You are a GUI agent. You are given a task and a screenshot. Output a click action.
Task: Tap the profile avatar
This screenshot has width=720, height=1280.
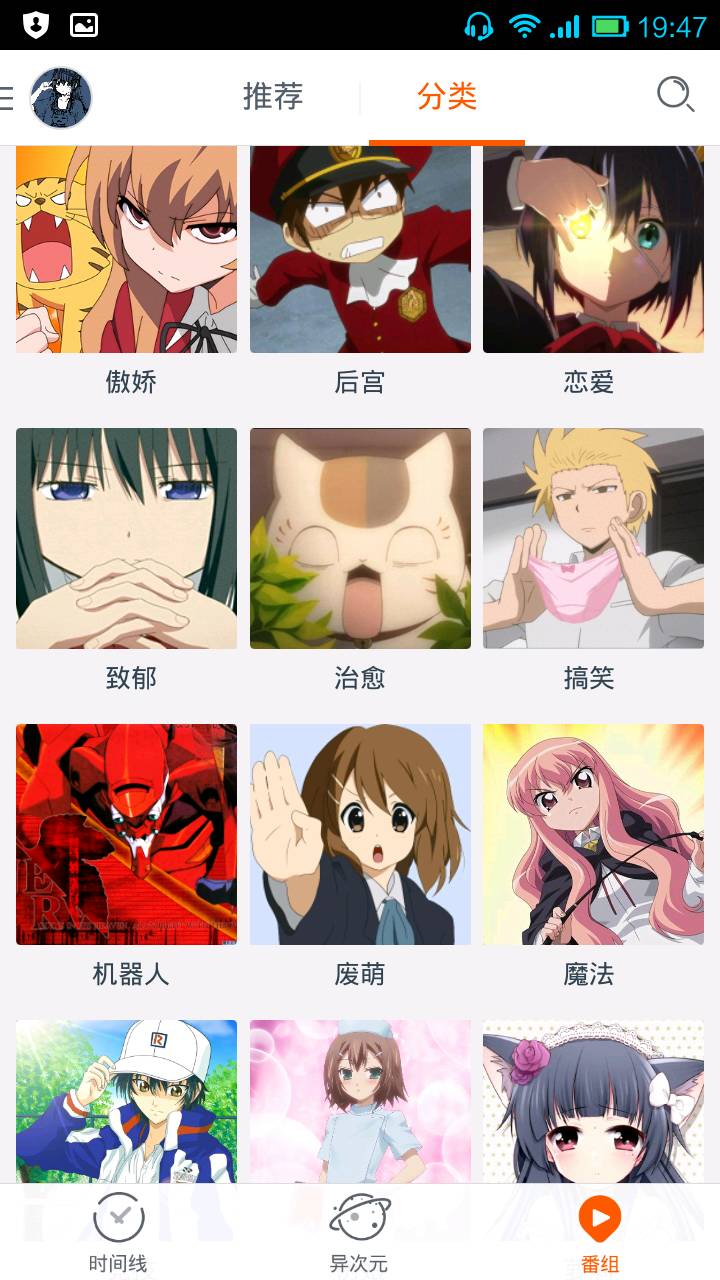(x=61, y=98)
